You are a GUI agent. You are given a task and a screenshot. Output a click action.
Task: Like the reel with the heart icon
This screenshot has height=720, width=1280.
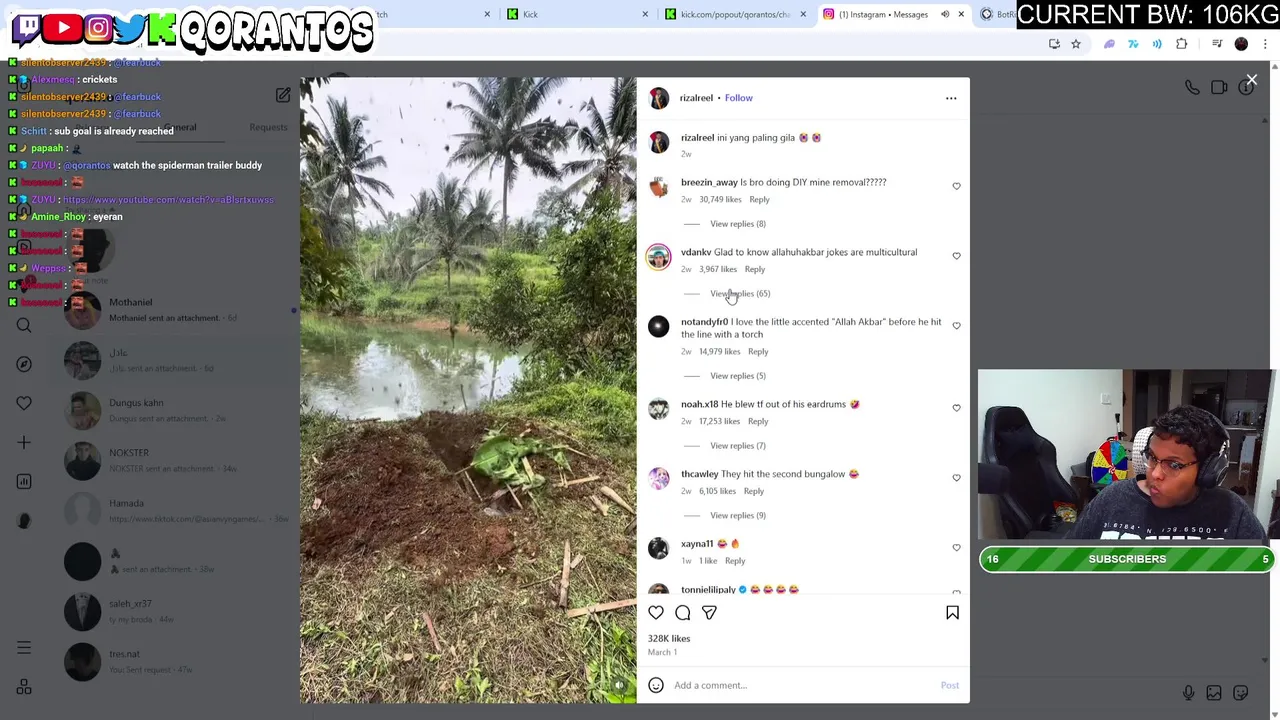click(x=656, y=613)
